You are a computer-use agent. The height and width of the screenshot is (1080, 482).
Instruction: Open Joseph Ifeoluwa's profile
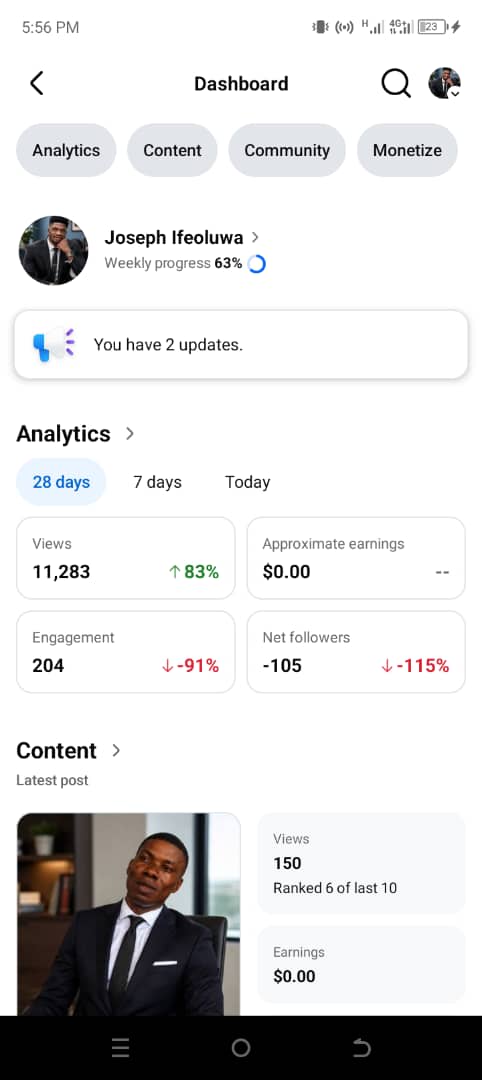[181, 238]
